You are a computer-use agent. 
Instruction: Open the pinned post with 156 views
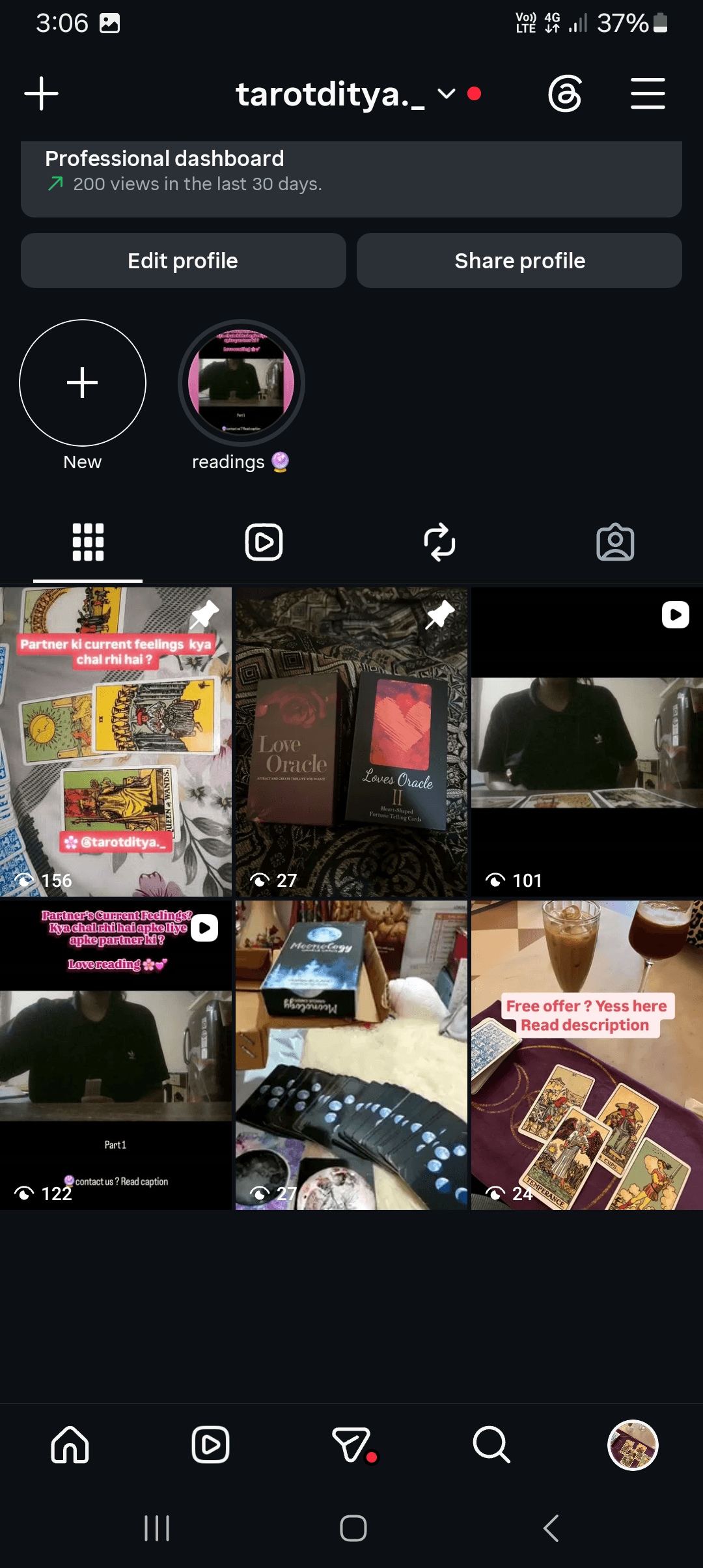pos(116,742)
